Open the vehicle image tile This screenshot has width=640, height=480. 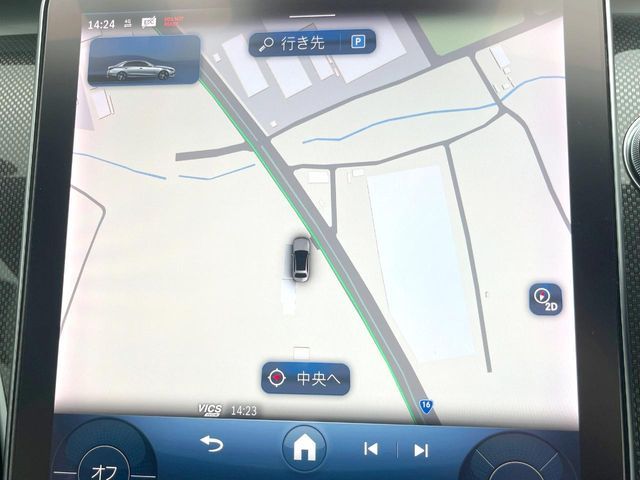(143, 63)
